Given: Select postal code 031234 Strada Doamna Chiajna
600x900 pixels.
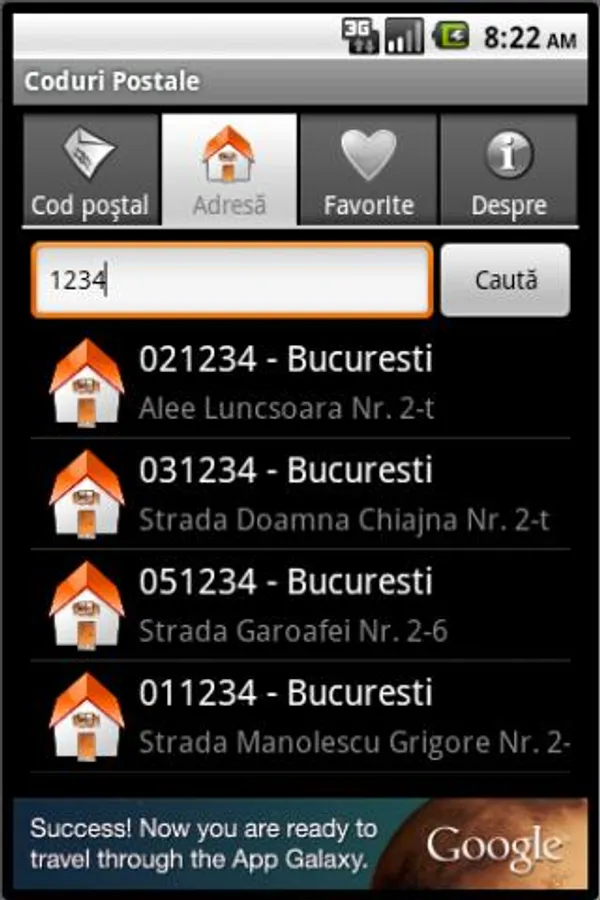Looking at the screenshot, I should (300, 494).
